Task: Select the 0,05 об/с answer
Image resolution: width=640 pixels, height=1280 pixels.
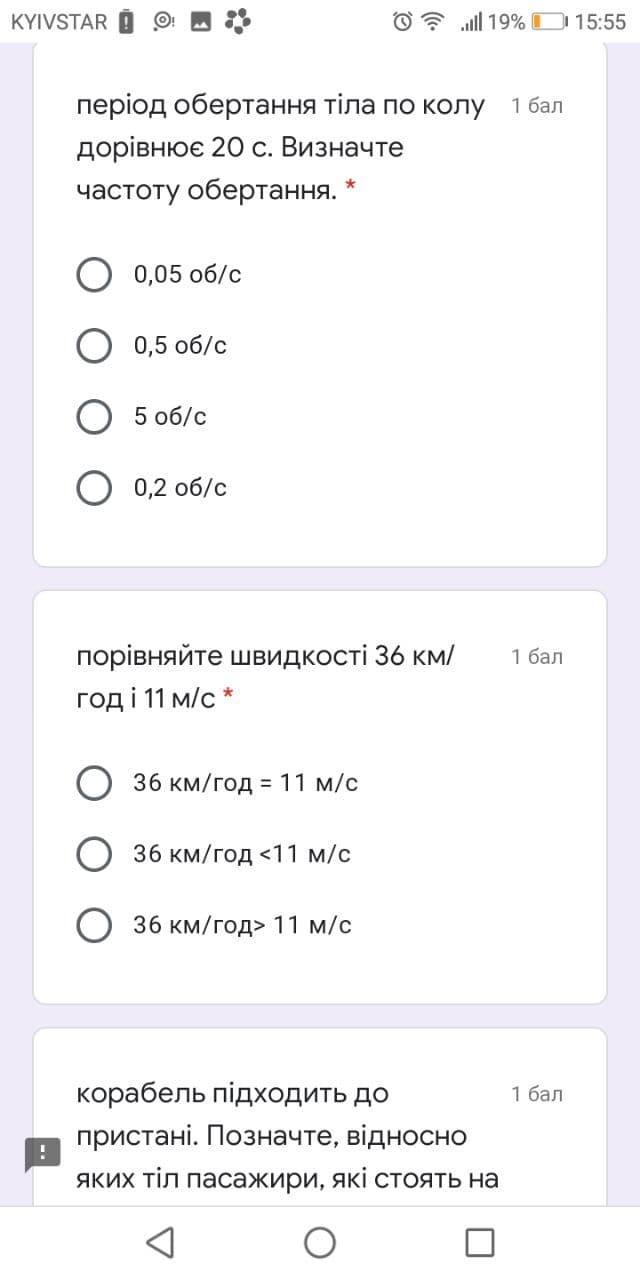Action: point(94,274)
